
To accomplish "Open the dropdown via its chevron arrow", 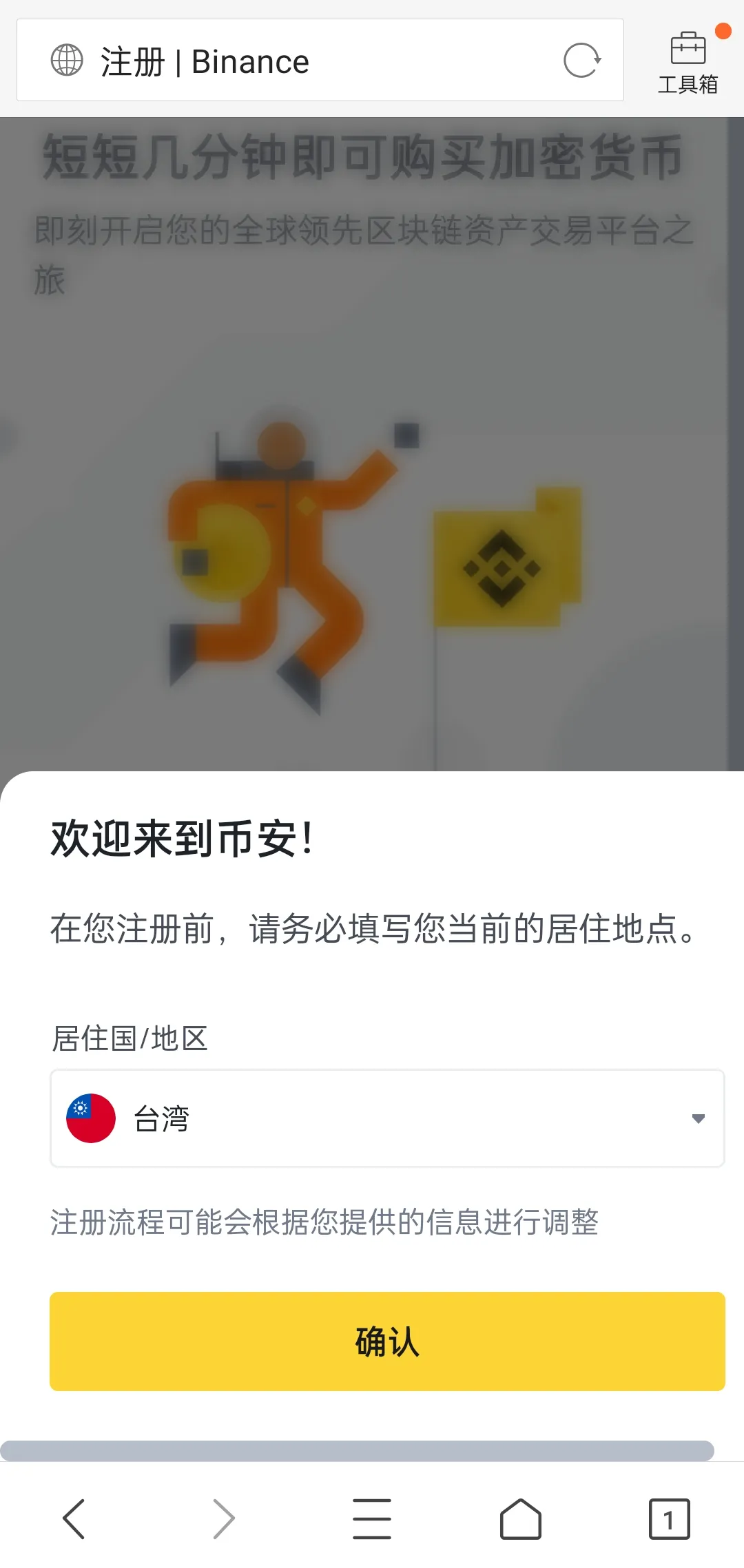I will point(697,1119).
